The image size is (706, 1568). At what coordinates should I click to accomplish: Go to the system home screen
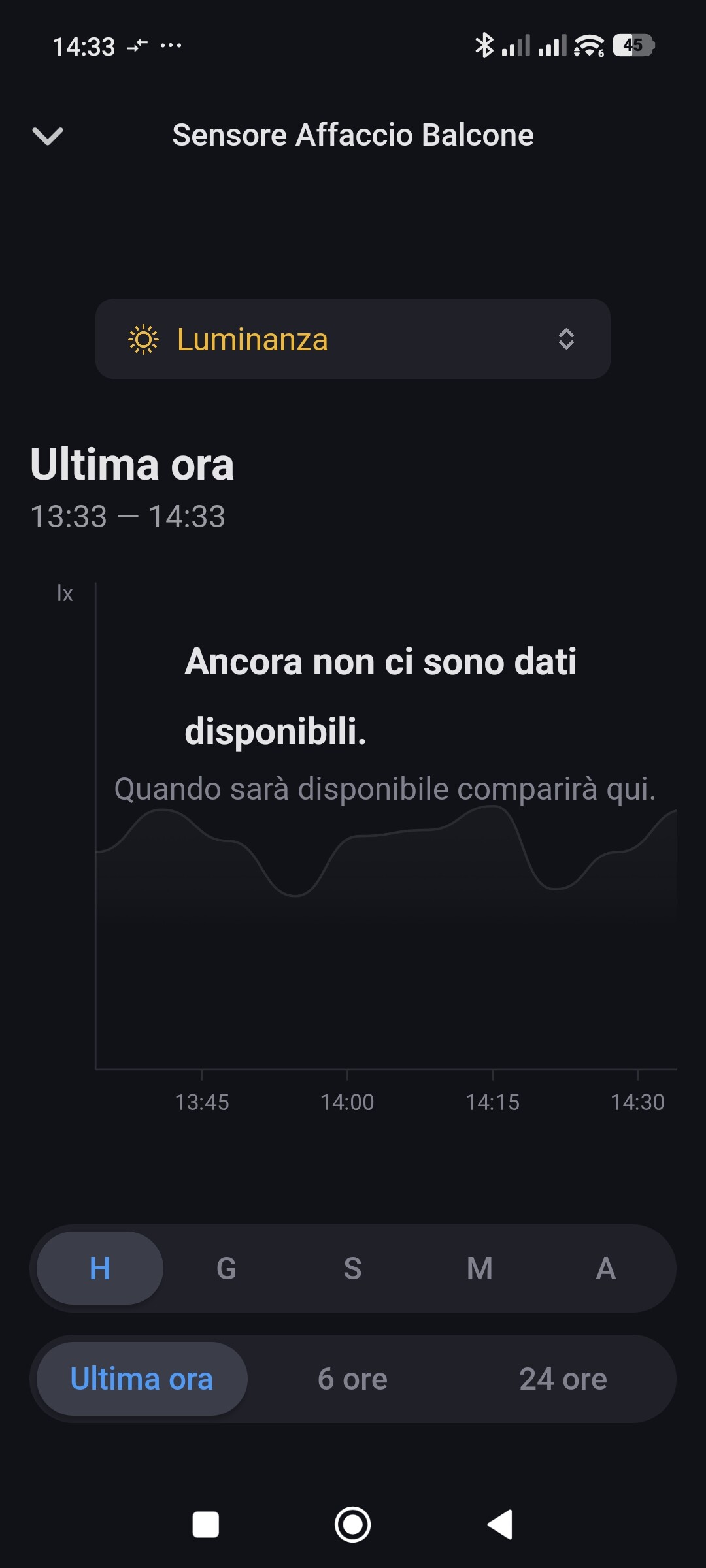pyautogui.click(x=352, y=1524)
